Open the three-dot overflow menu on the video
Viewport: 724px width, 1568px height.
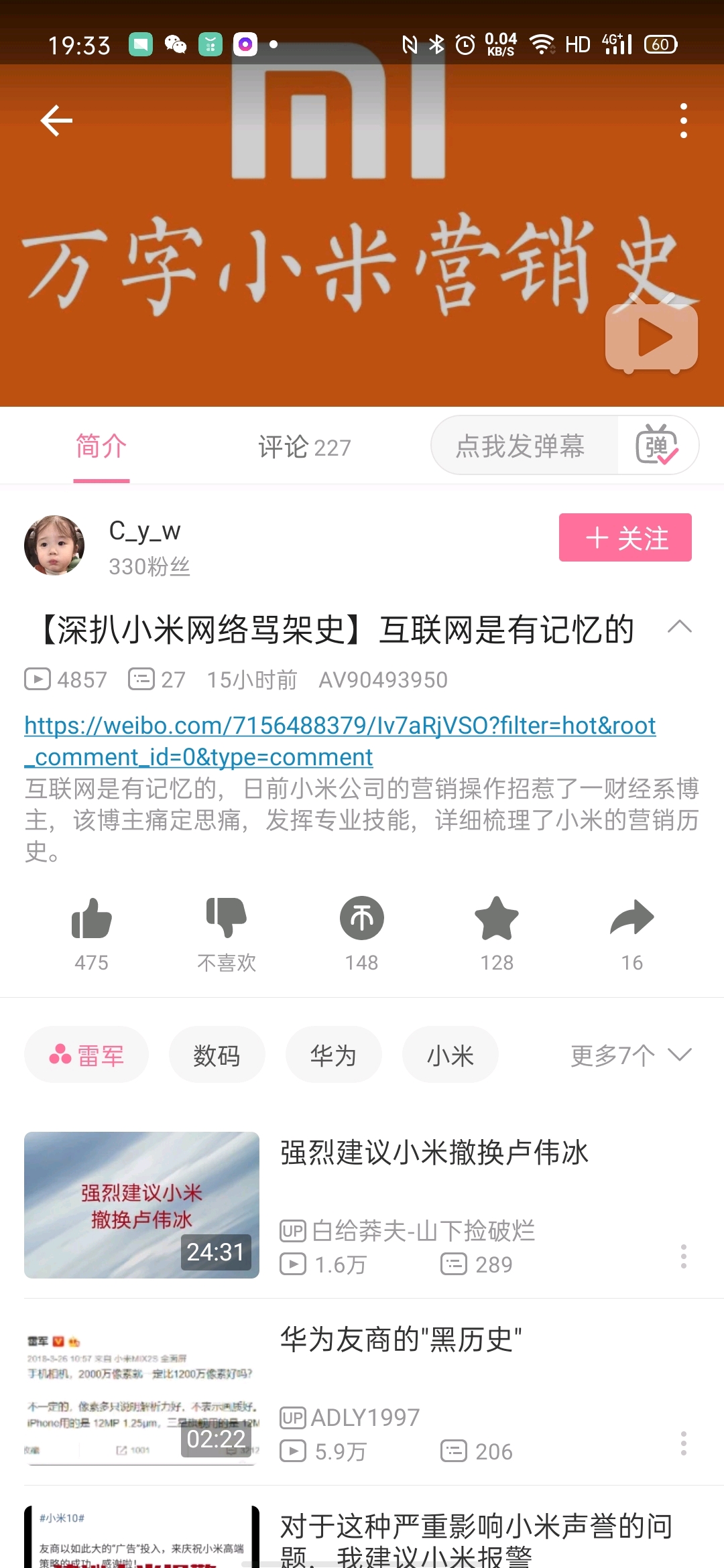683,121
